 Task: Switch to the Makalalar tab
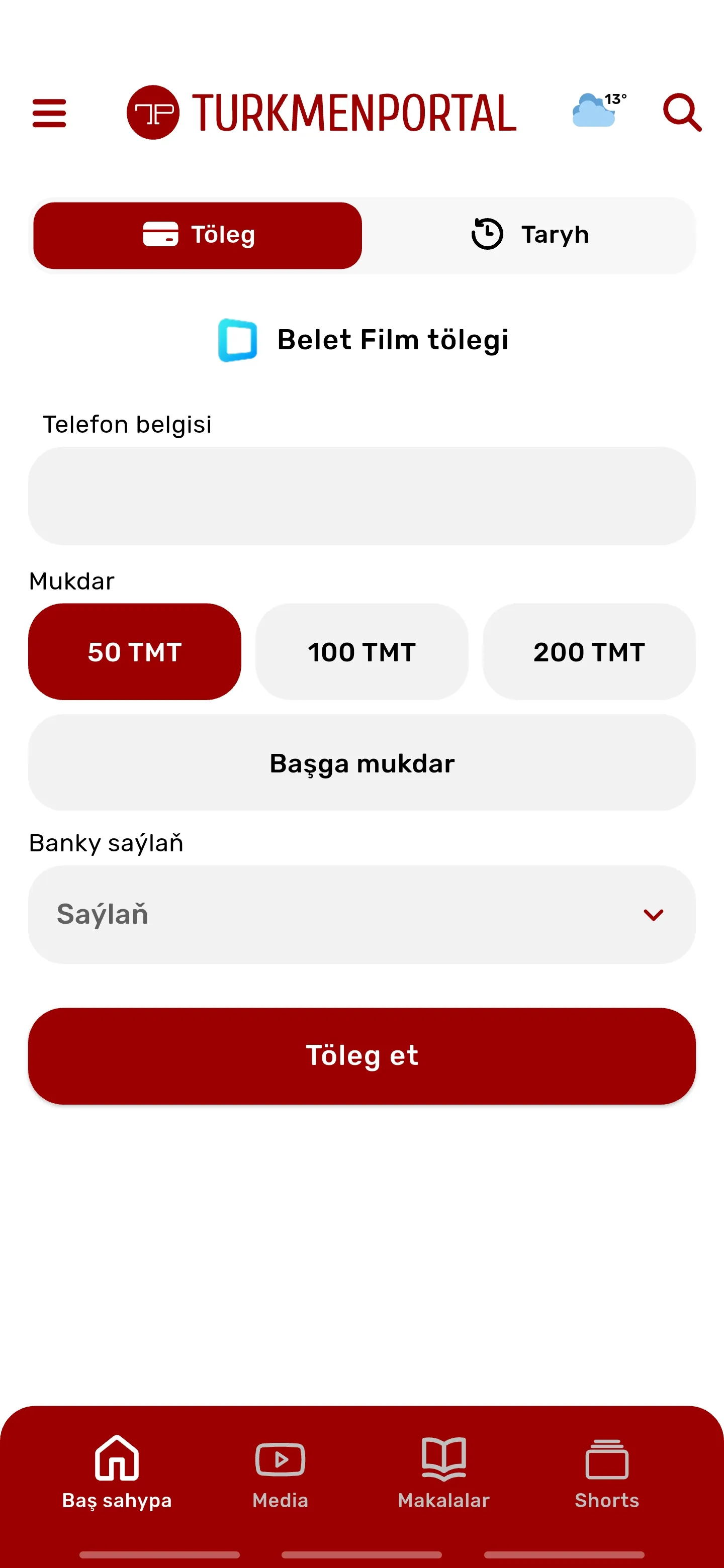(443, 1472)
